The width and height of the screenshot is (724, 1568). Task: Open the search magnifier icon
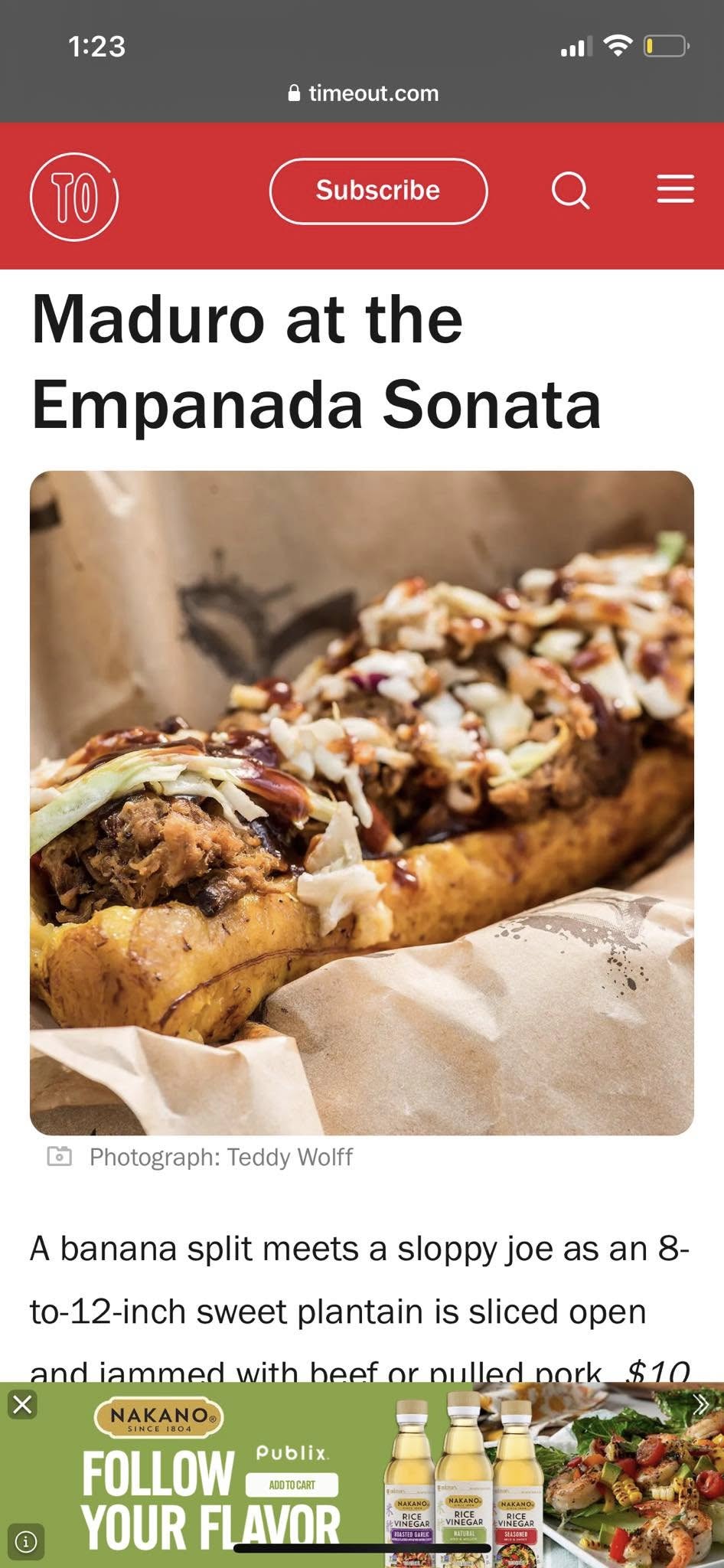coord(570,190)
